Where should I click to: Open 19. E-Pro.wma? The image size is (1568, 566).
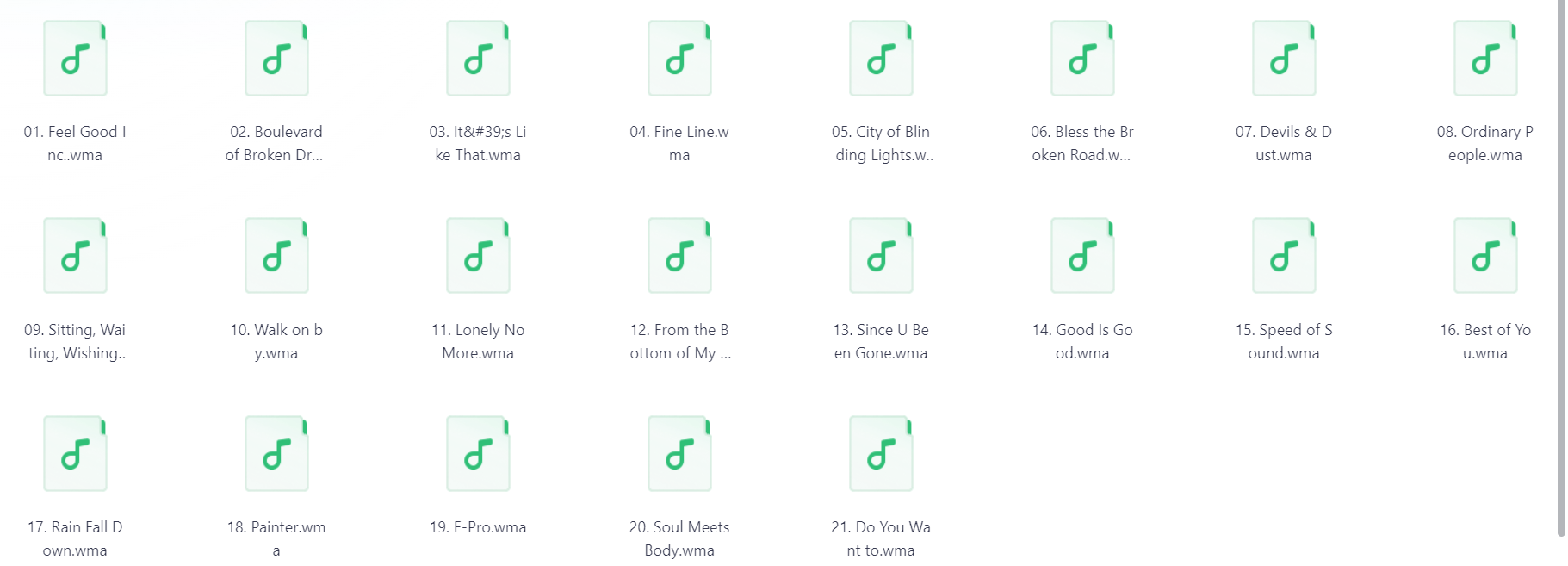(x=479, y=454)
